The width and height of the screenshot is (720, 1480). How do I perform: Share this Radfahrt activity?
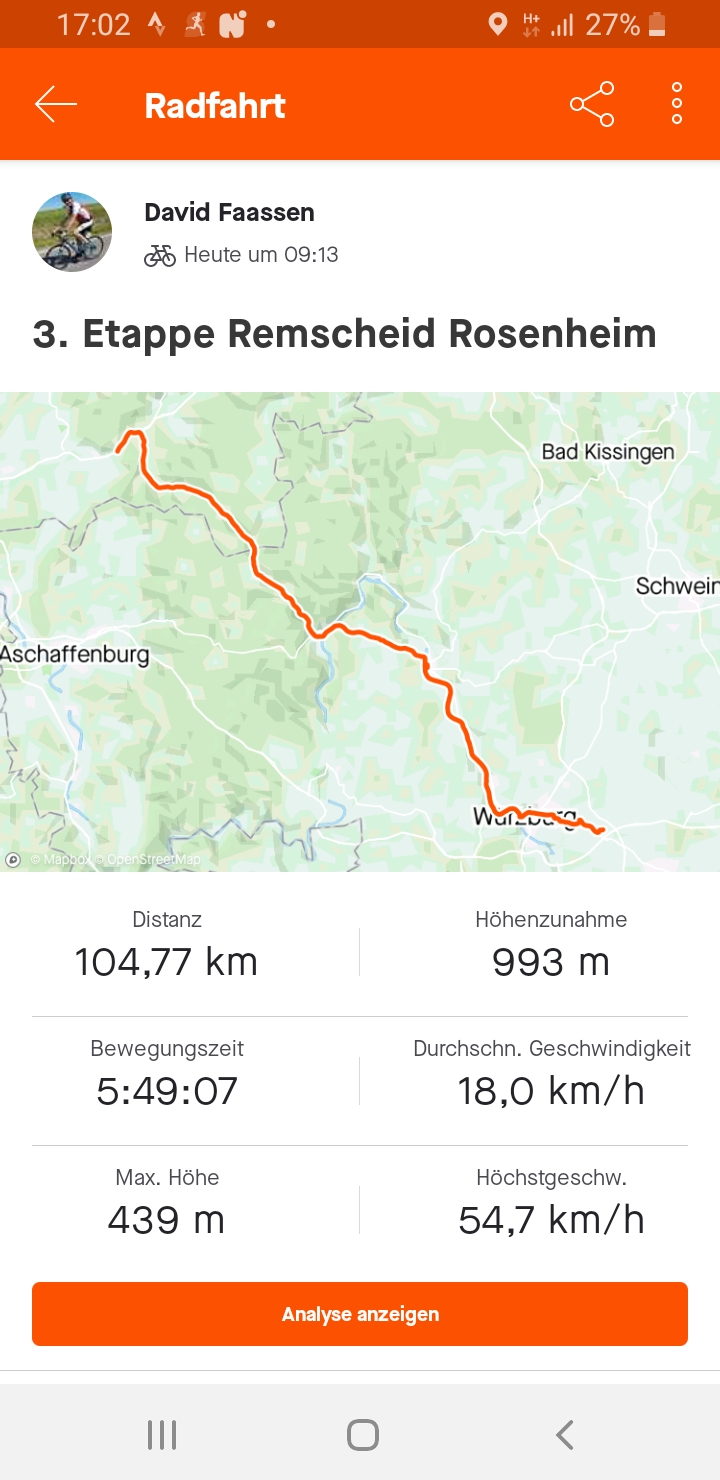click(592, 104)
